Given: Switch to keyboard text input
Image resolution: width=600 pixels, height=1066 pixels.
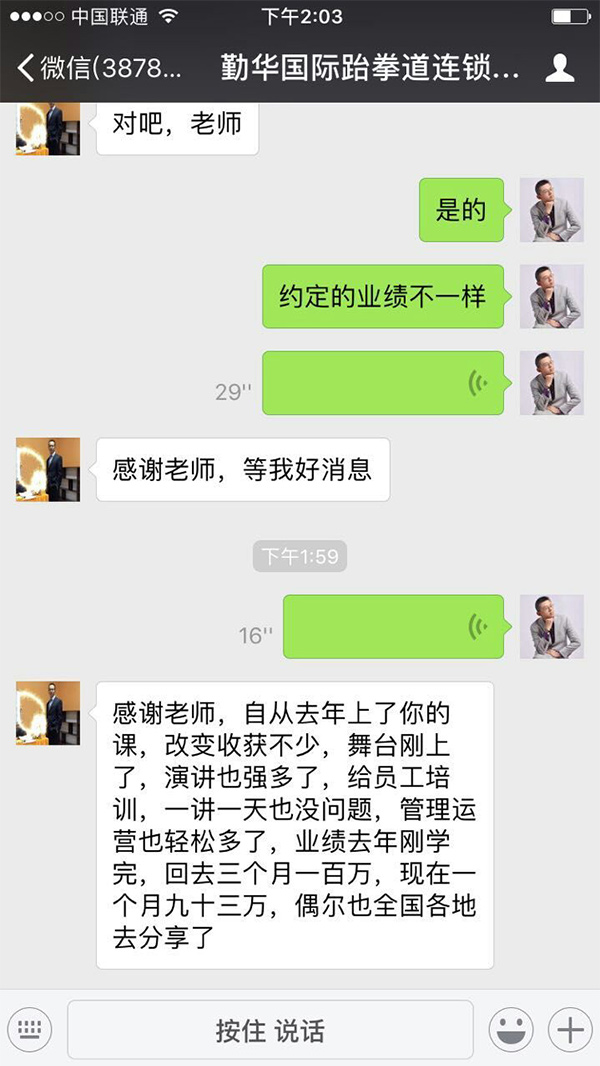Looking at the screenshot, I should (x=29, y=1030).
